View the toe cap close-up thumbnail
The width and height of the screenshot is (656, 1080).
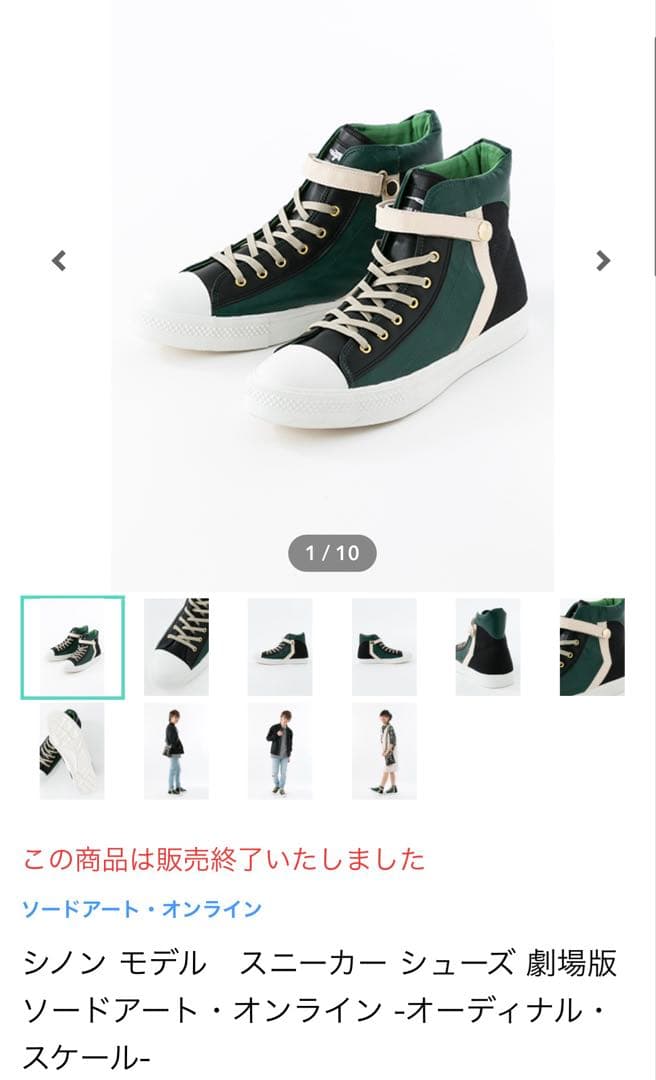tap(176, 647)
